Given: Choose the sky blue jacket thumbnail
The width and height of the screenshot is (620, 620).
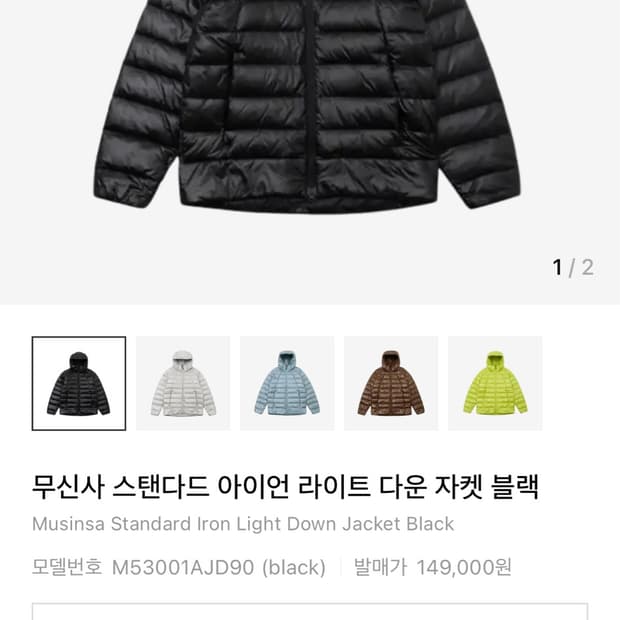Looking at the screenshot, I should click(x=287, y=383).
